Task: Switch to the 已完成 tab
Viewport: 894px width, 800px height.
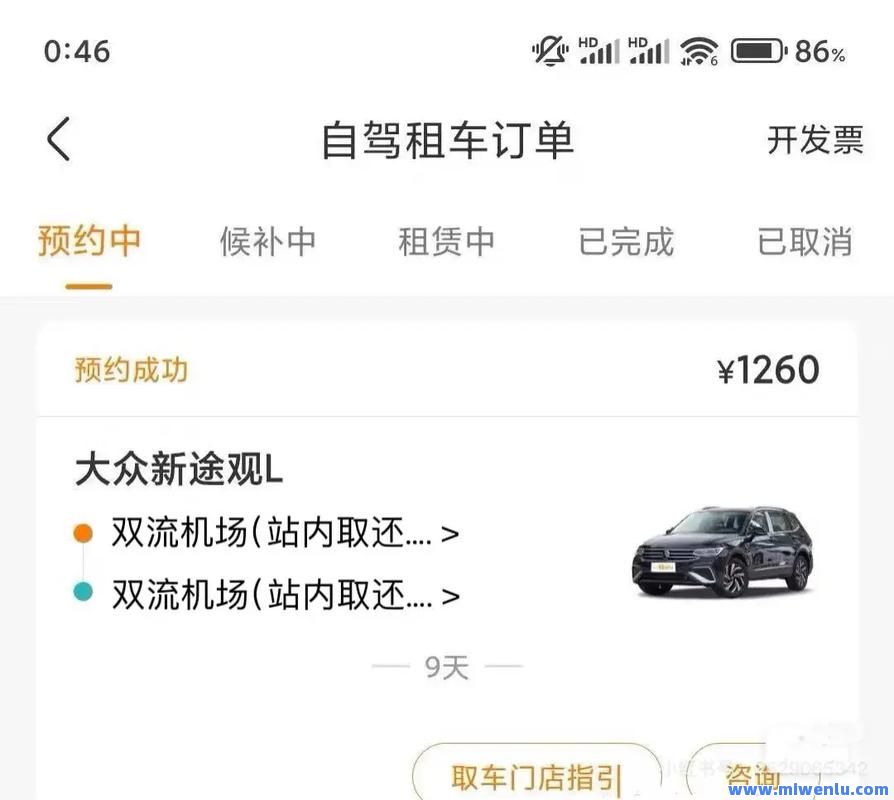Action: (626, 242)
